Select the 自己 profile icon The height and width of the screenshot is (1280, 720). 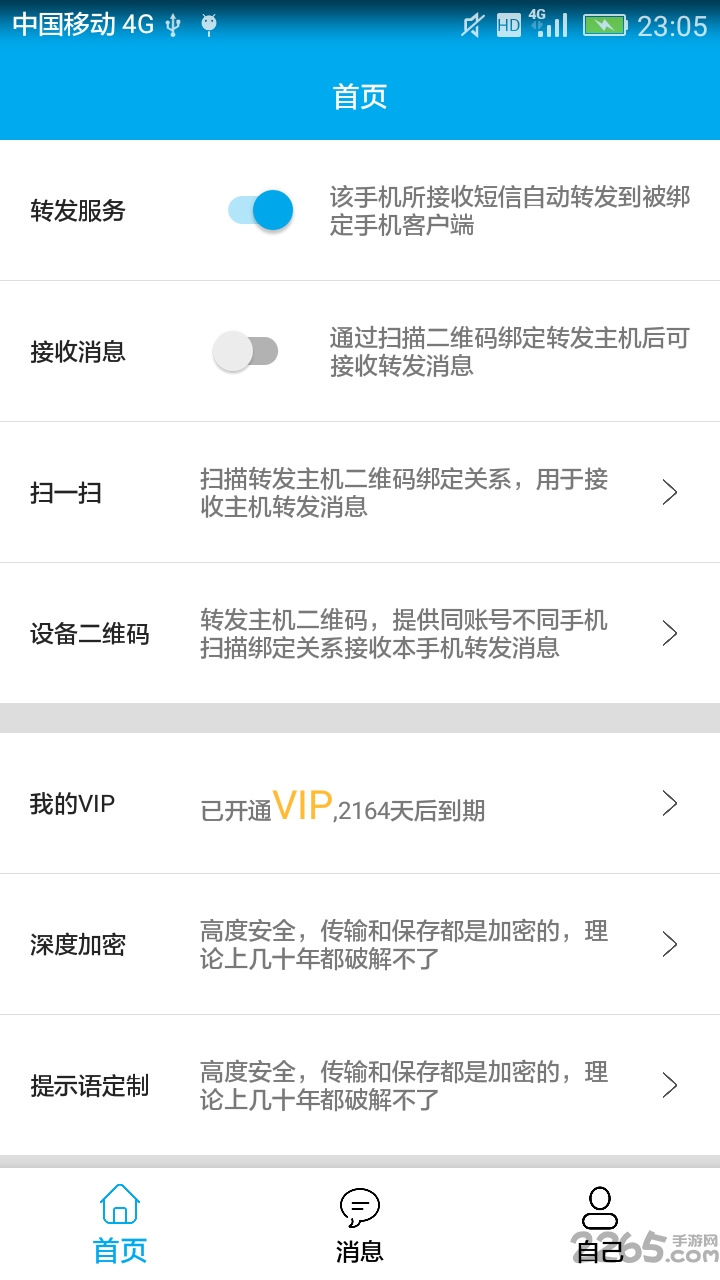(599, 1206)
